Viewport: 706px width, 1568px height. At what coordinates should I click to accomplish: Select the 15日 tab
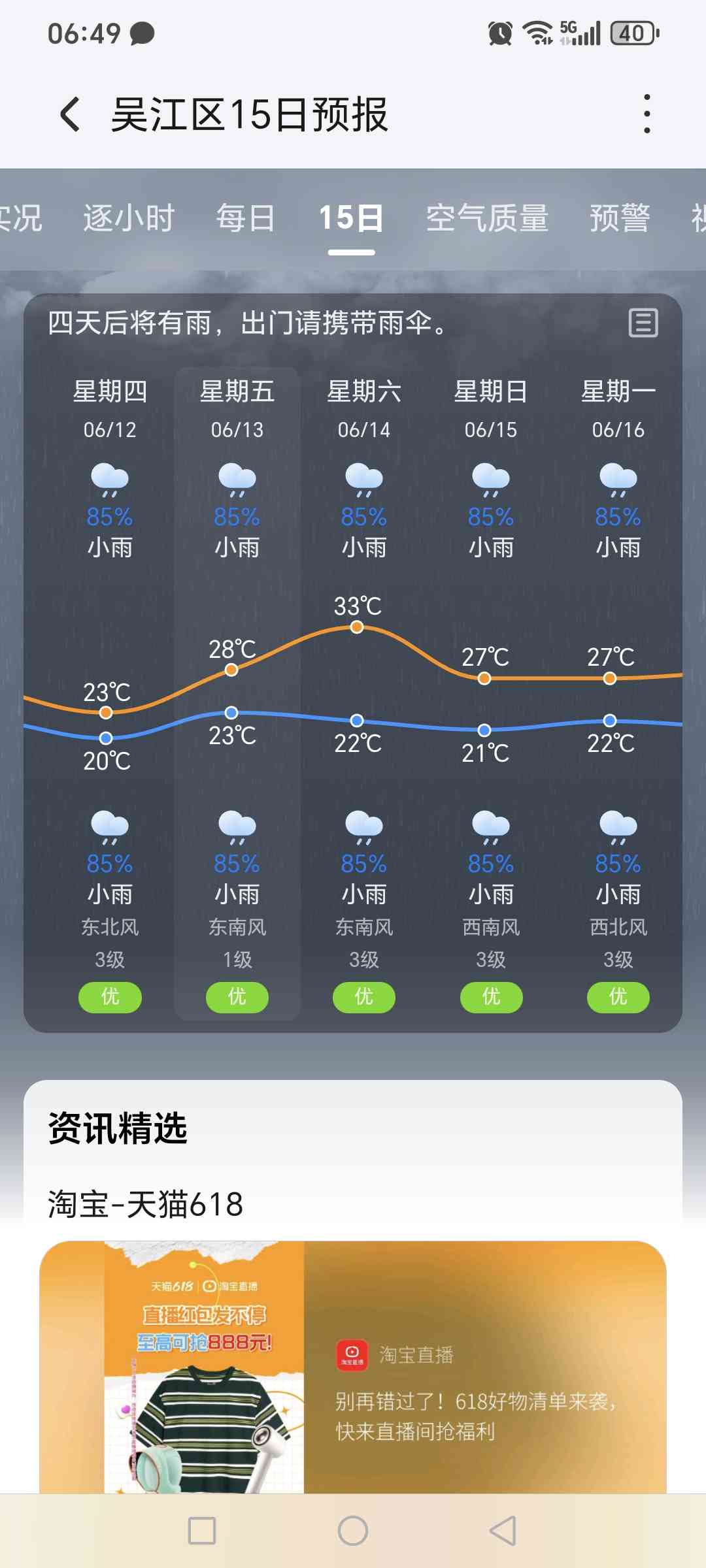(351, 218)
